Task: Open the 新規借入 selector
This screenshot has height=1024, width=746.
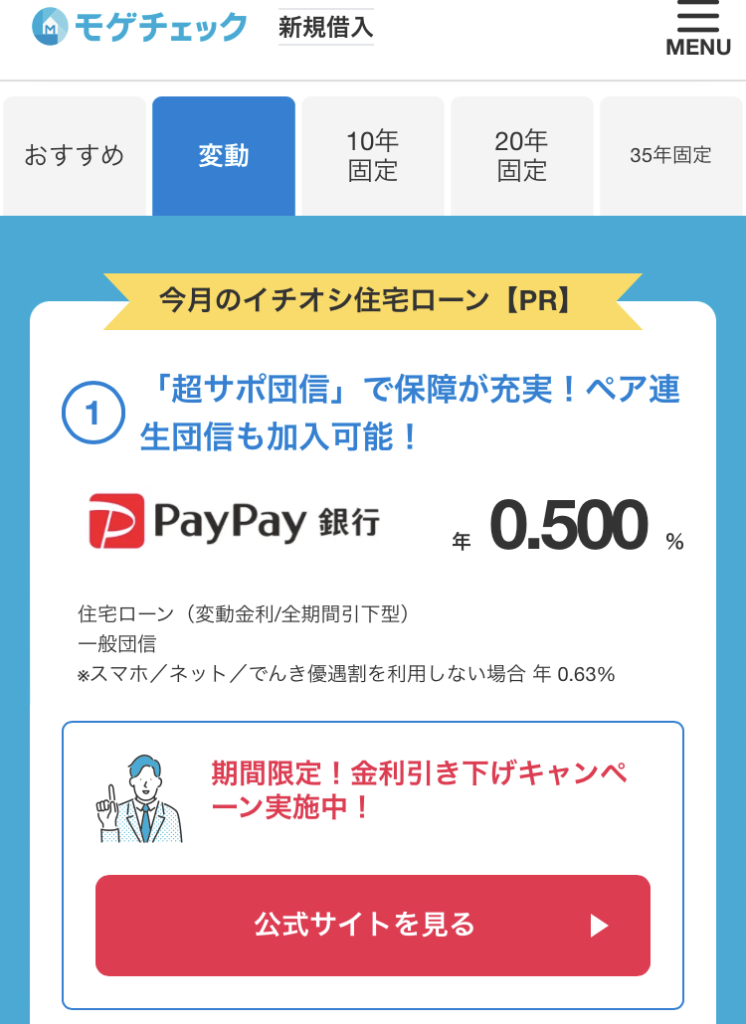Action: tap(325, 28)
